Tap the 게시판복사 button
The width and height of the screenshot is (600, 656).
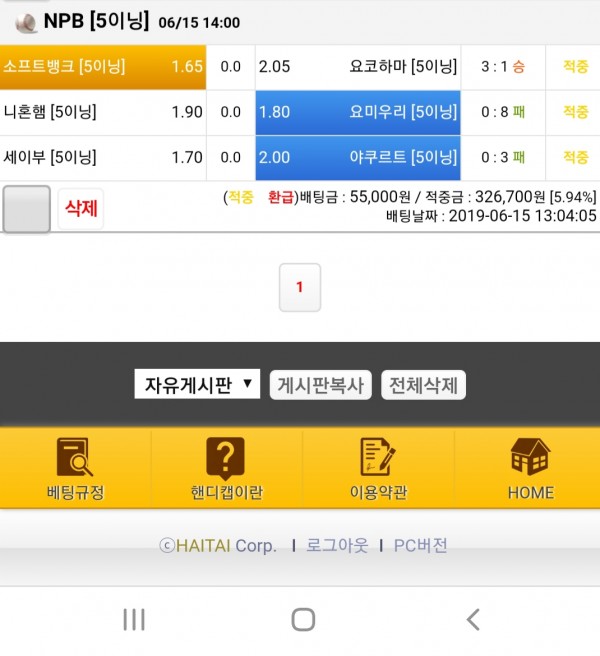(x=320, y=385)
